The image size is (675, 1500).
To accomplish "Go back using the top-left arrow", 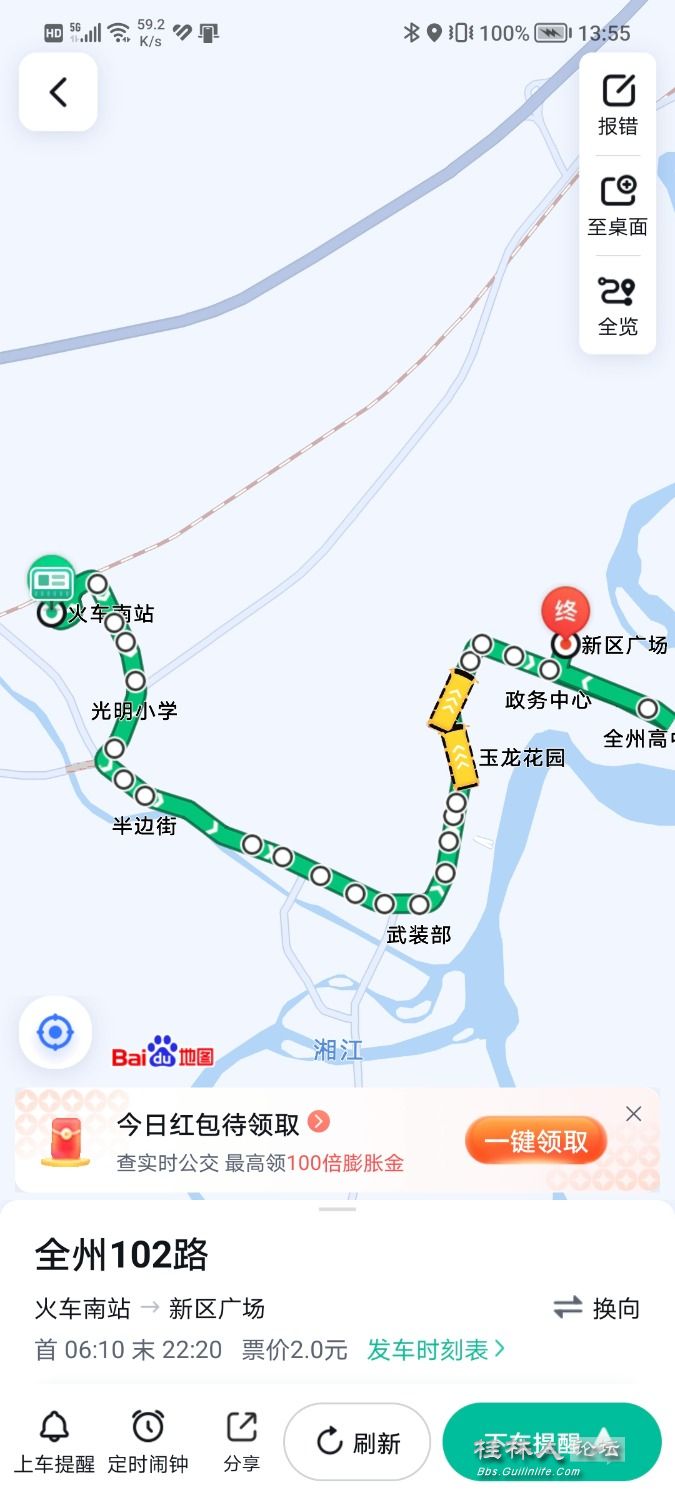I will coord(58,92).
